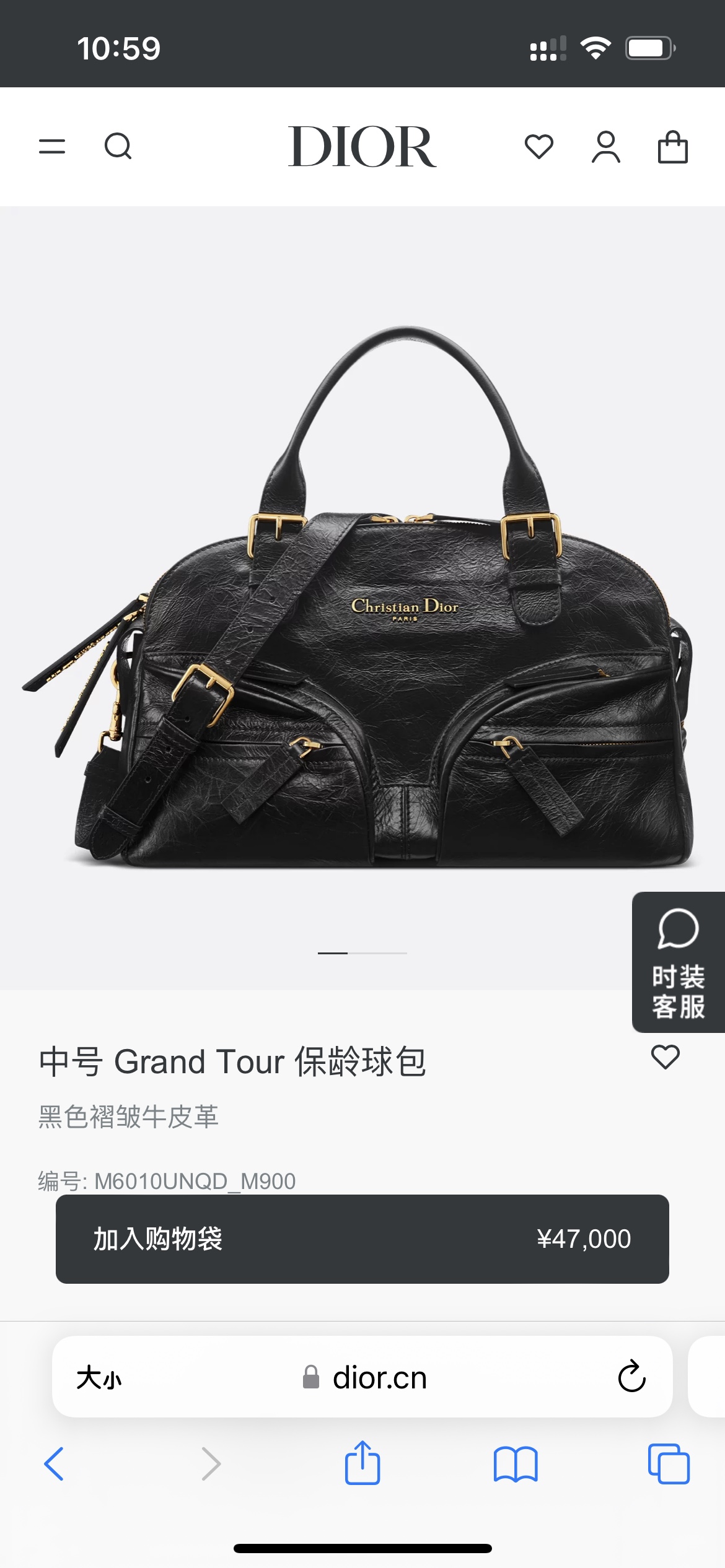725x1568 pixels.
Task: Go back to previous page
Action: (54, 1464)
